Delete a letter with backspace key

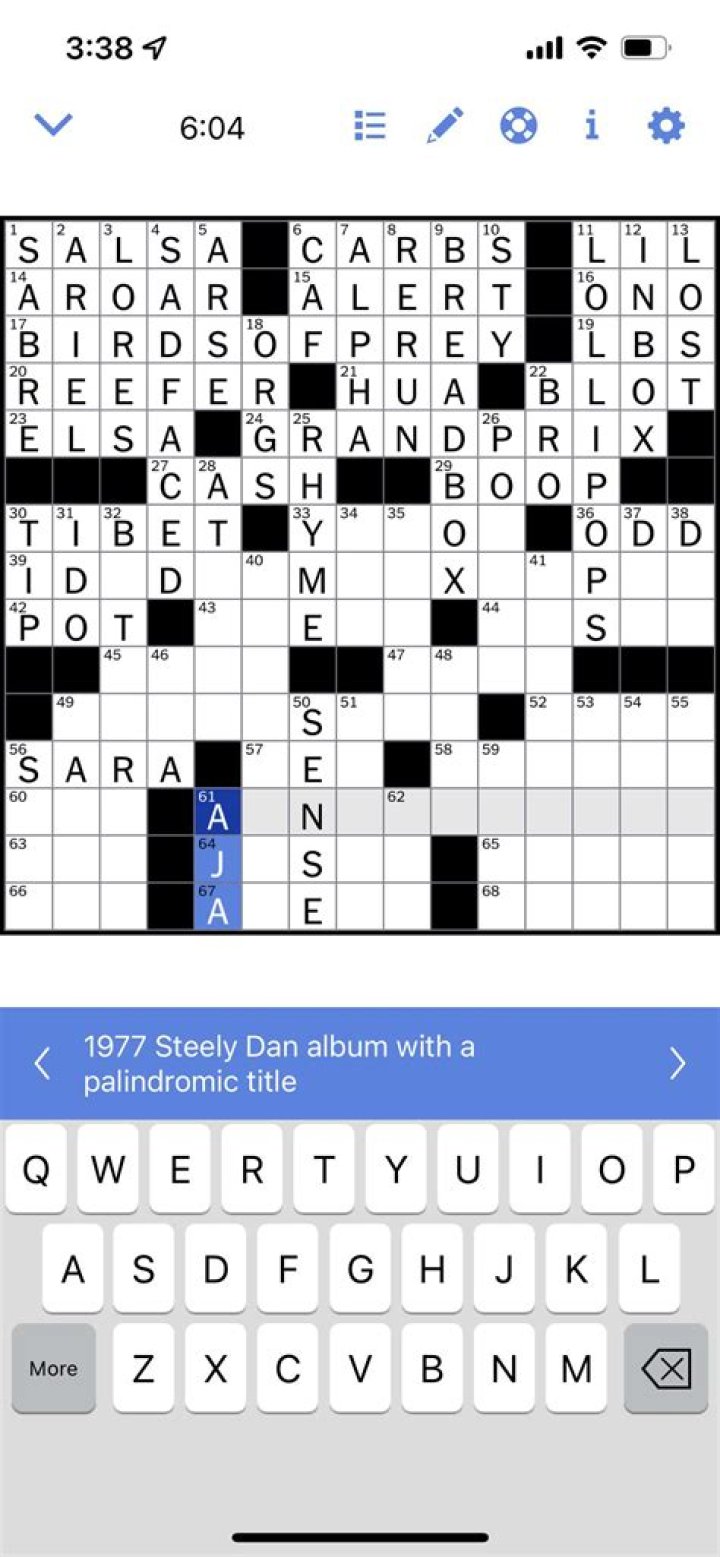(665, 1369)
